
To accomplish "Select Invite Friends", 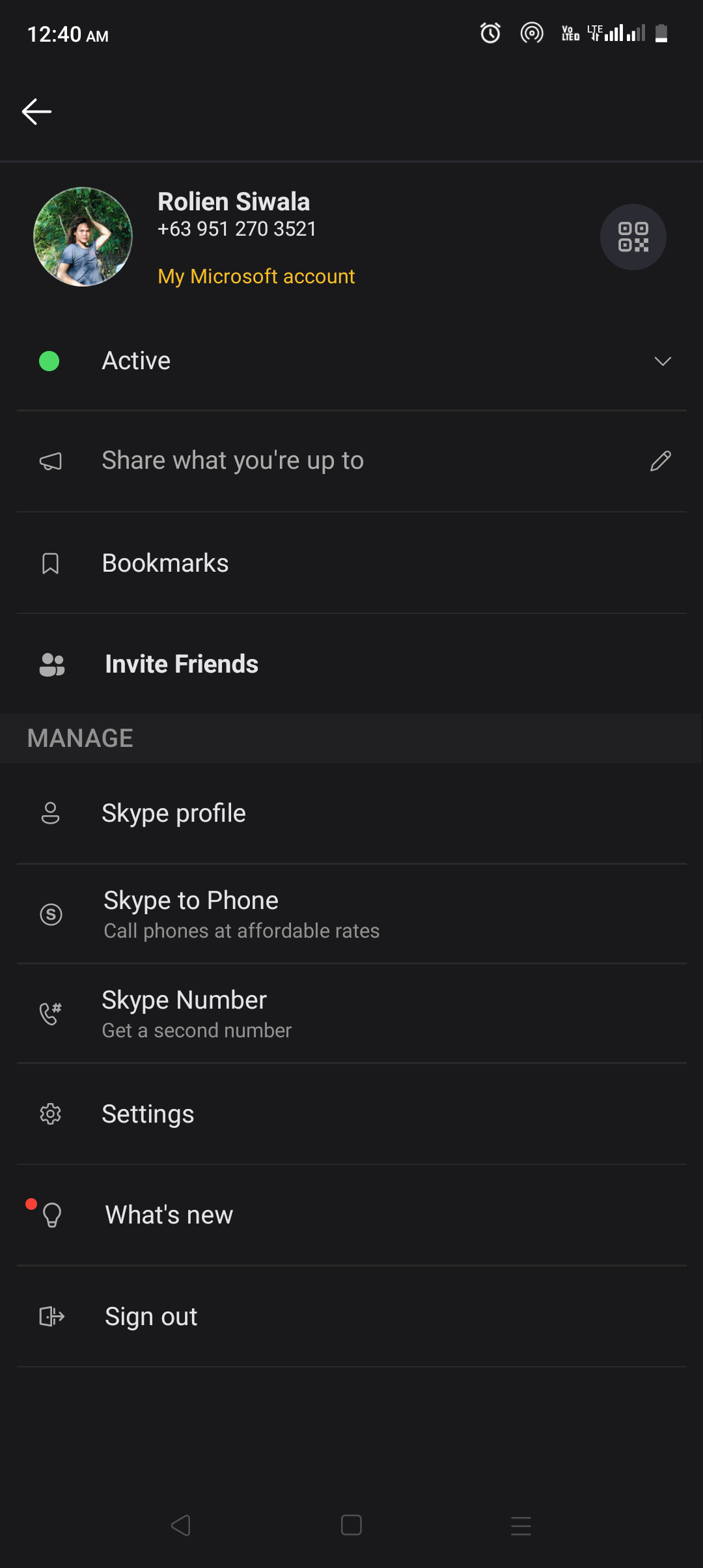I will (x=351, y=664).
